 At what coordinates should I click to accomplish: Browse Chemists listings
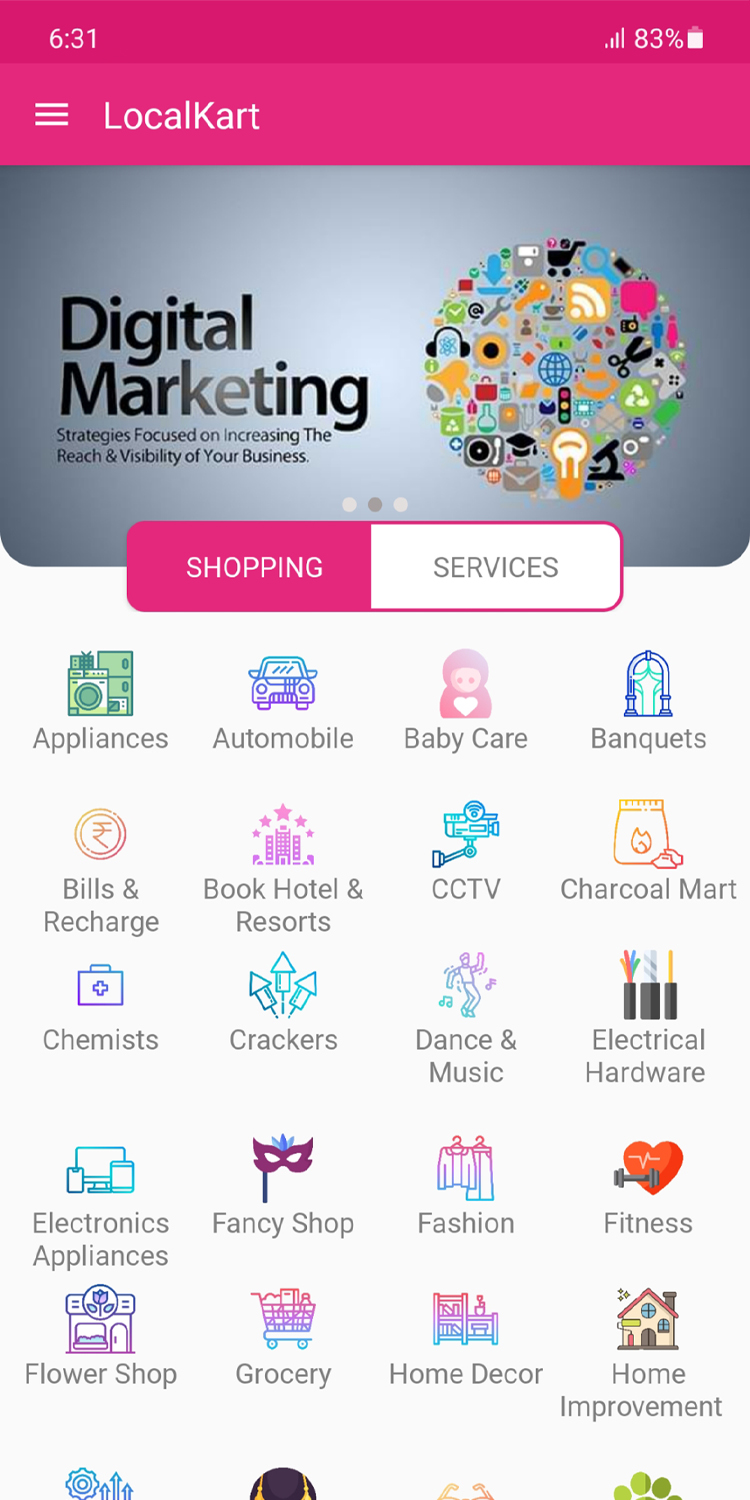(x=101, y=1005)
